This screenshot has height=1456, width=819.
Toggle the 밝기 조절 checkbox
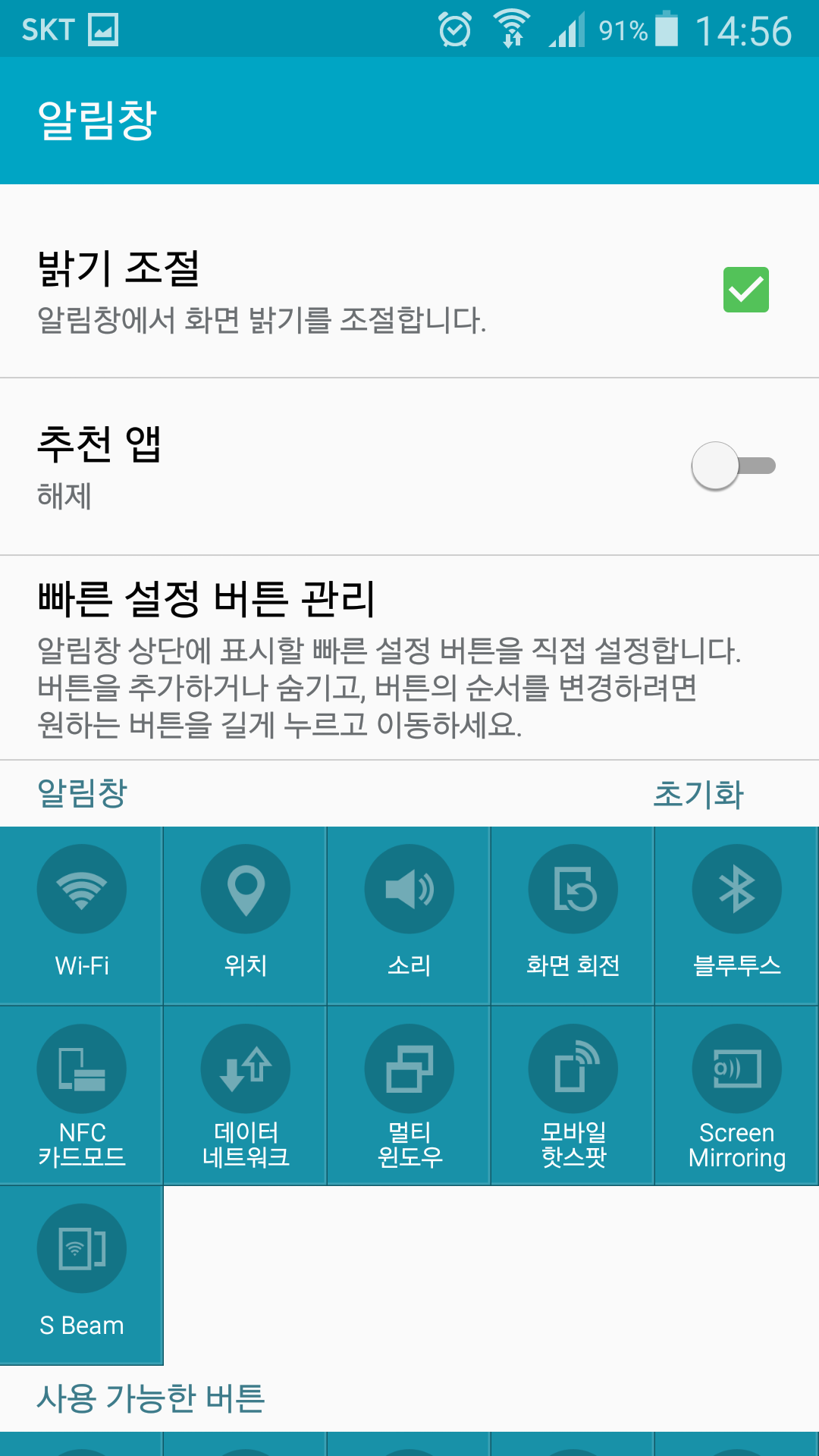[745, 290]
